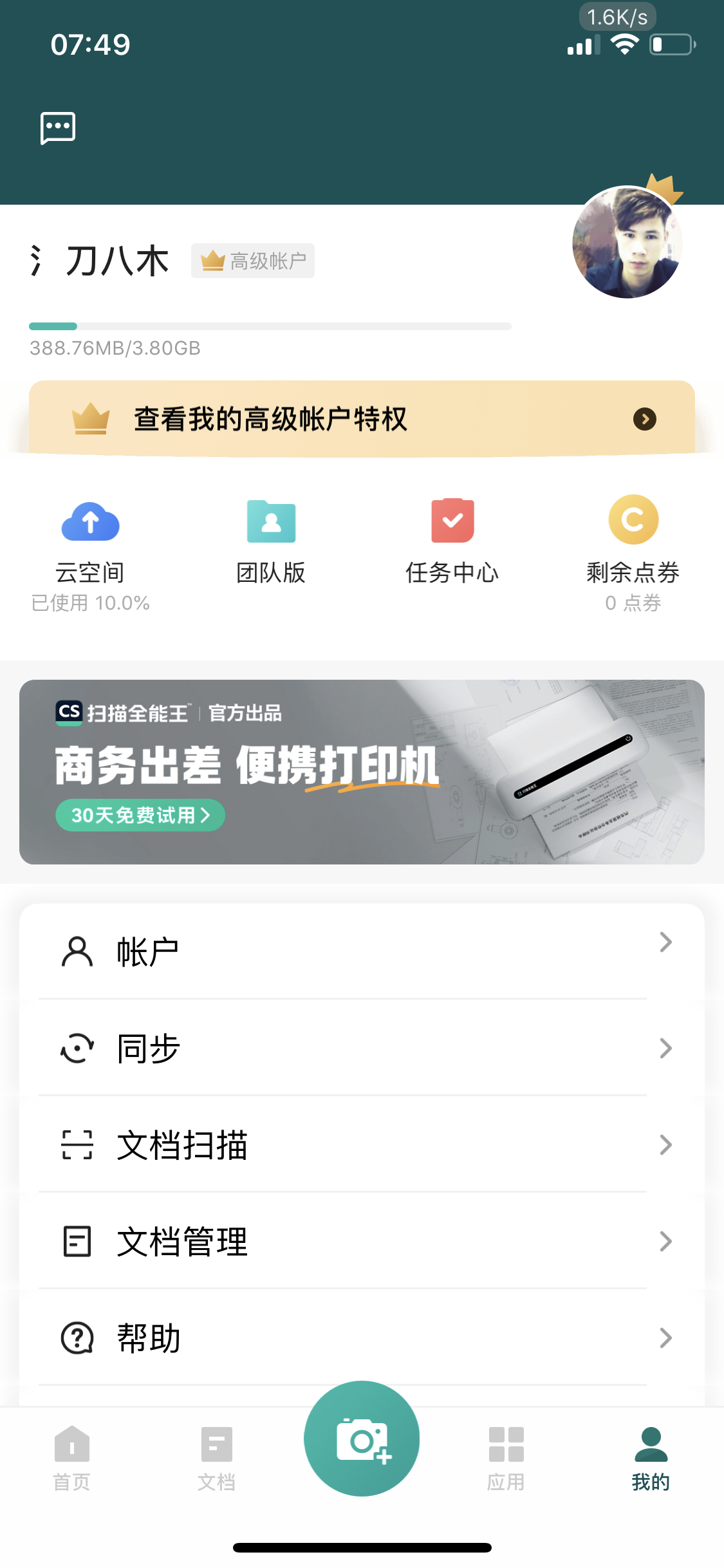Open the messages icon at top left
Viewport: 724px width, 1568px height.
pos(59,128)
